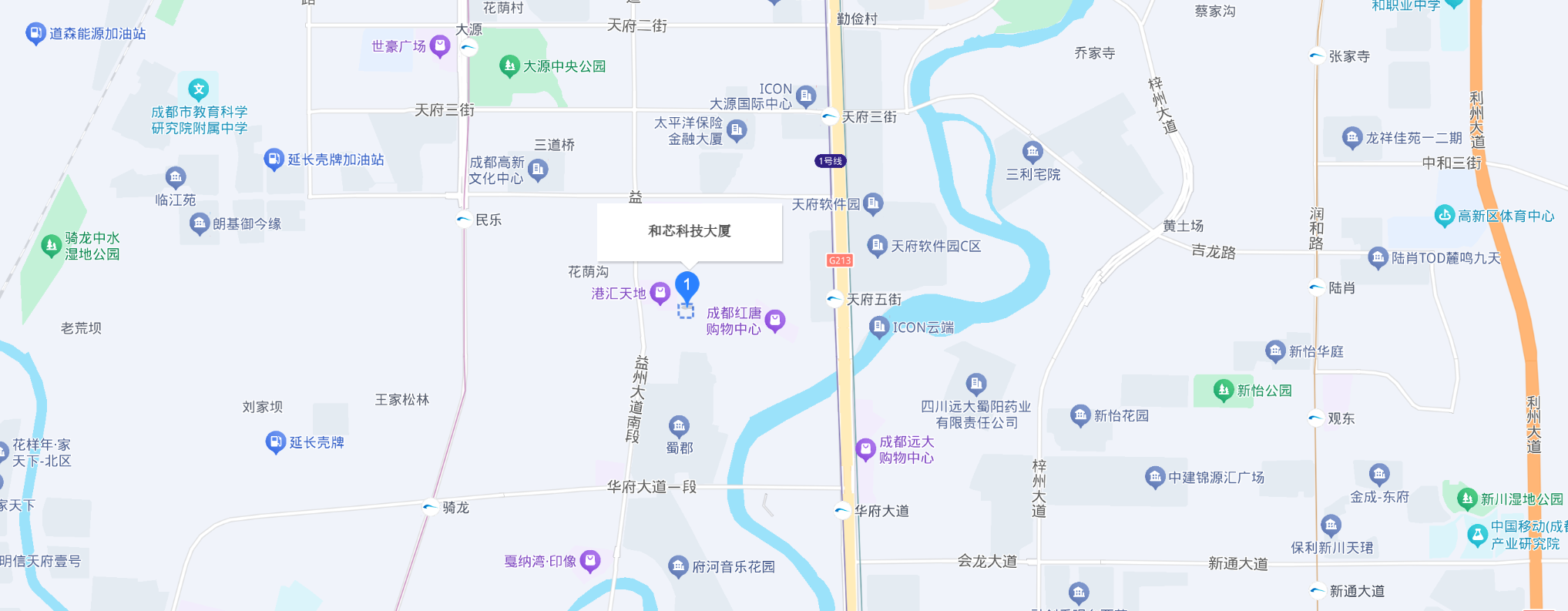The image size is (1568, 611).
Task: Open the 新怡公园 park marker
Action: (1223, 391)
